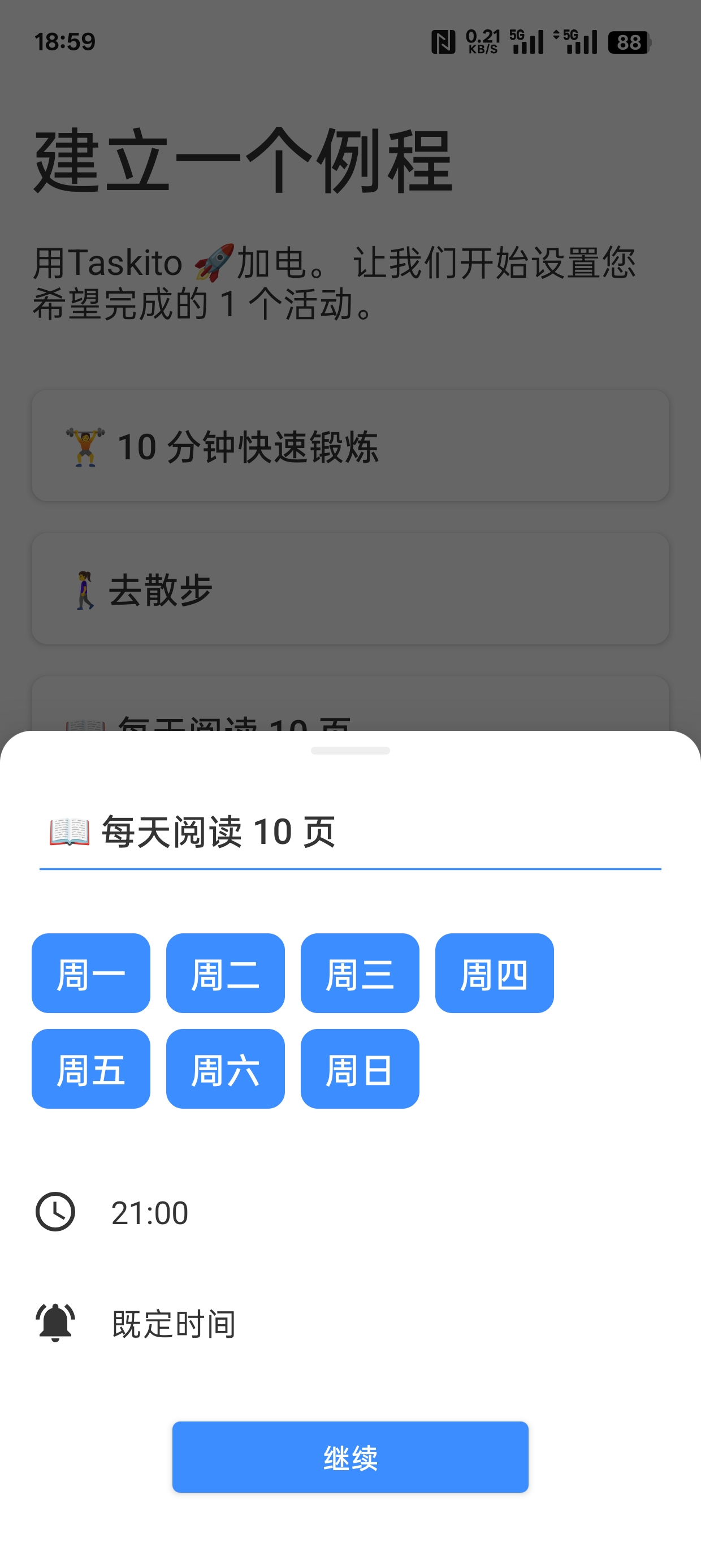Deselect the 周六 chip
Image resolution: width=701 pixels, height=1568 pixels.
tap(225, 1069)
